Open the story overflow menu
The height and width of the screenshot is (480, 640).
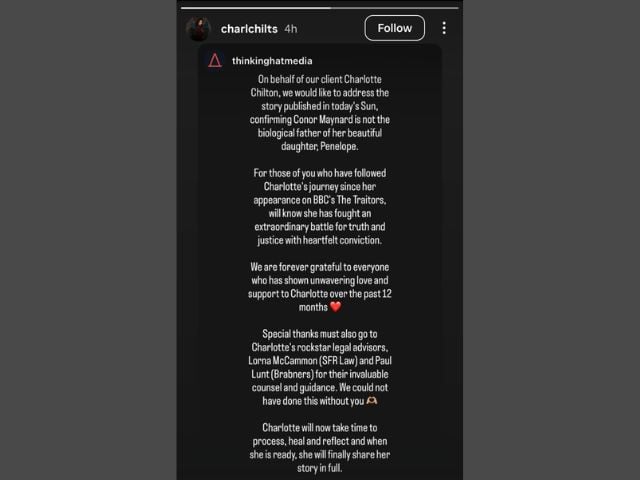click(x=444, y=28)
